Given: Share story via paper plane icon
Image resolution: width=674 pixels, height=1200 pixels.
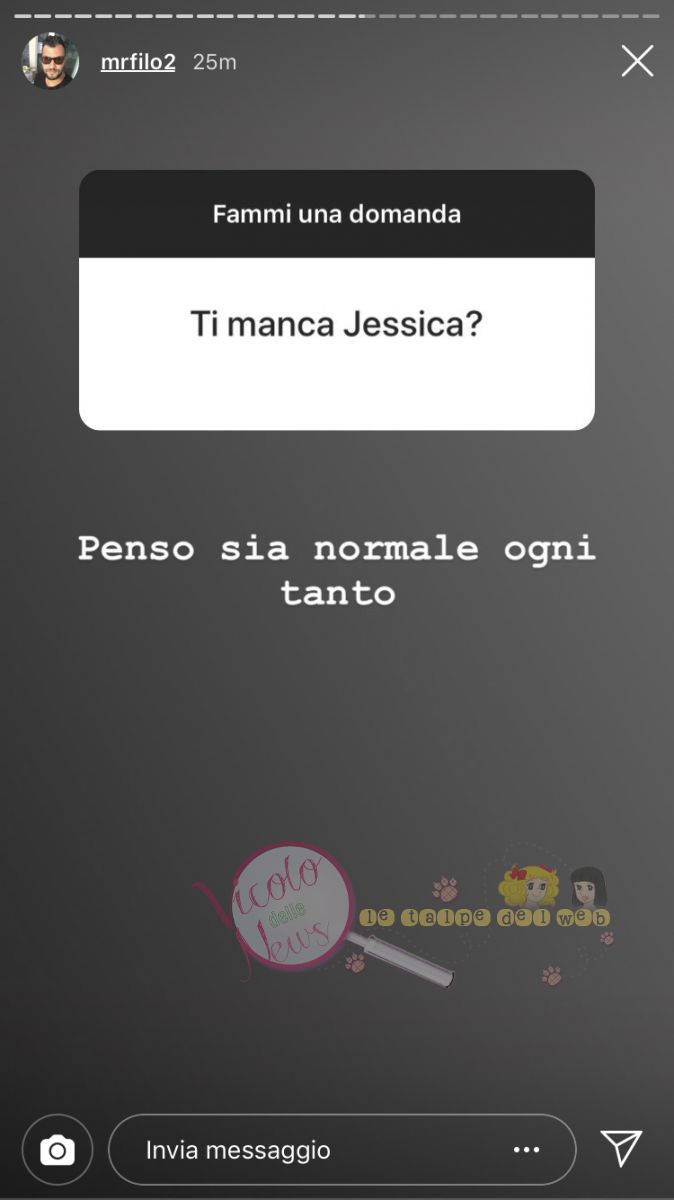Looking at the screenshot, I should 621,1148.
